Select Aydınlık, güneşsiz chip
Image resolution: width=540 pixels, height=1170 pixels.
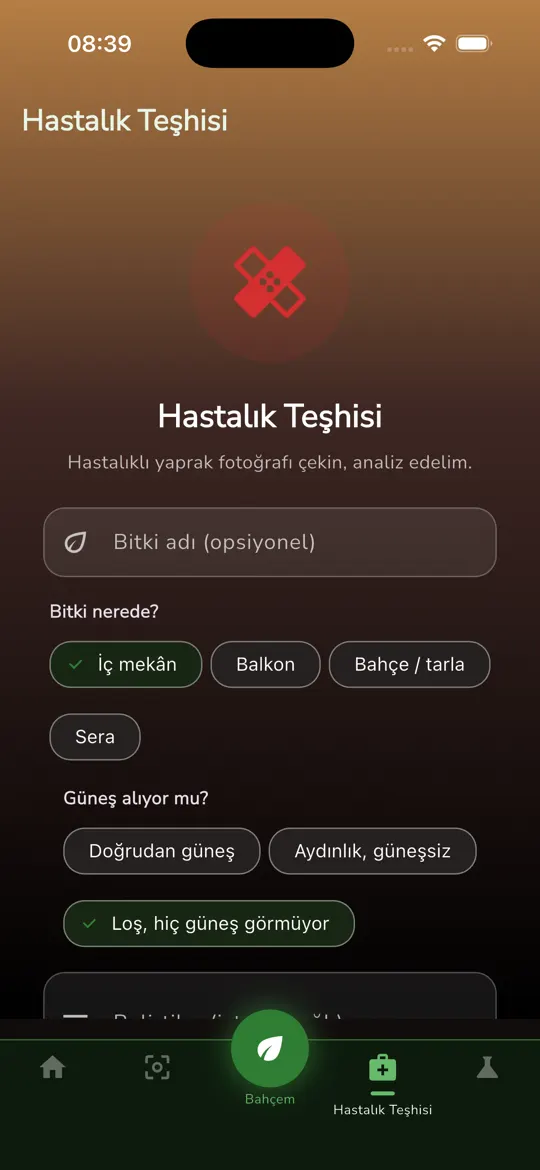click(x=372, y=851)
